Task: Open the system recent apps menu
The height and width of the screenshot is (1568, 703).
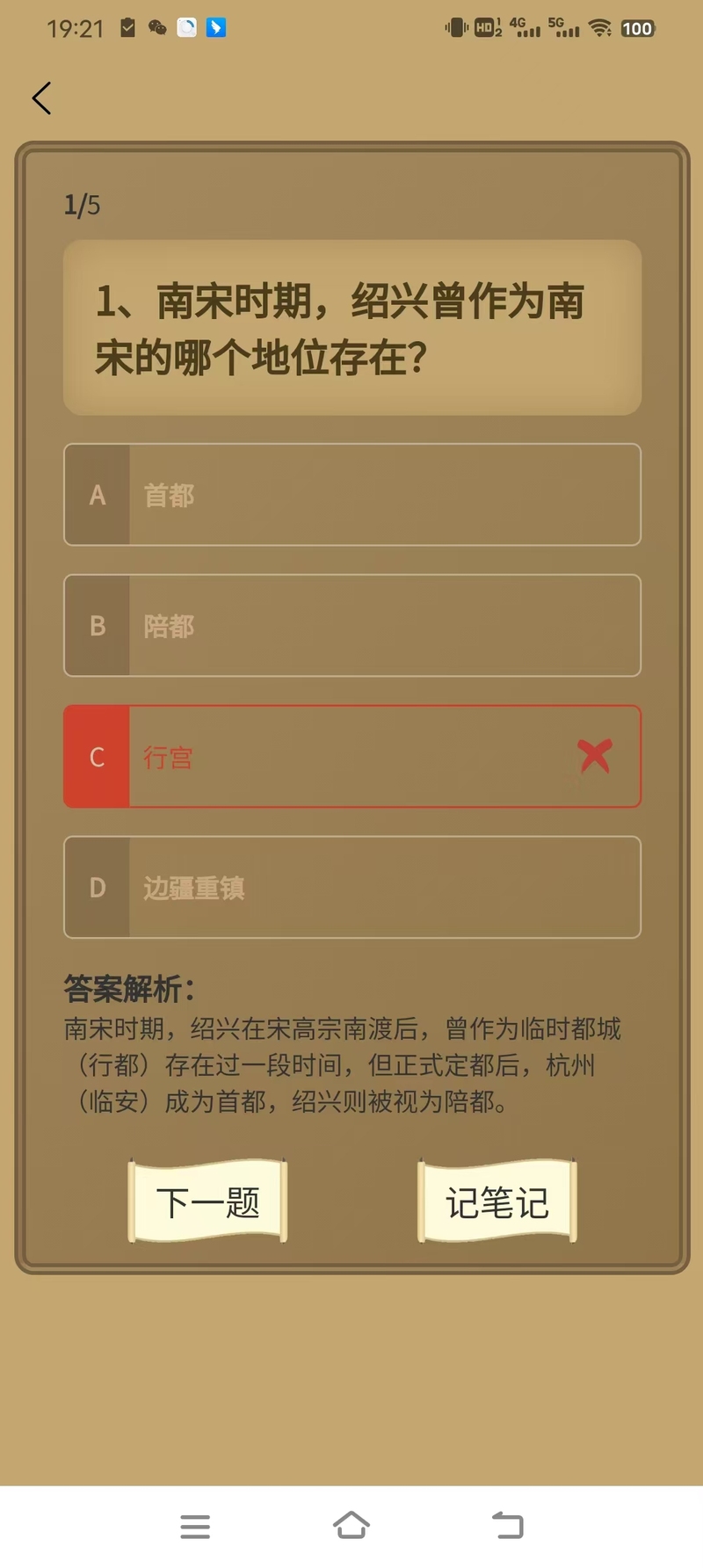Action: click(x=195, y=1526)
